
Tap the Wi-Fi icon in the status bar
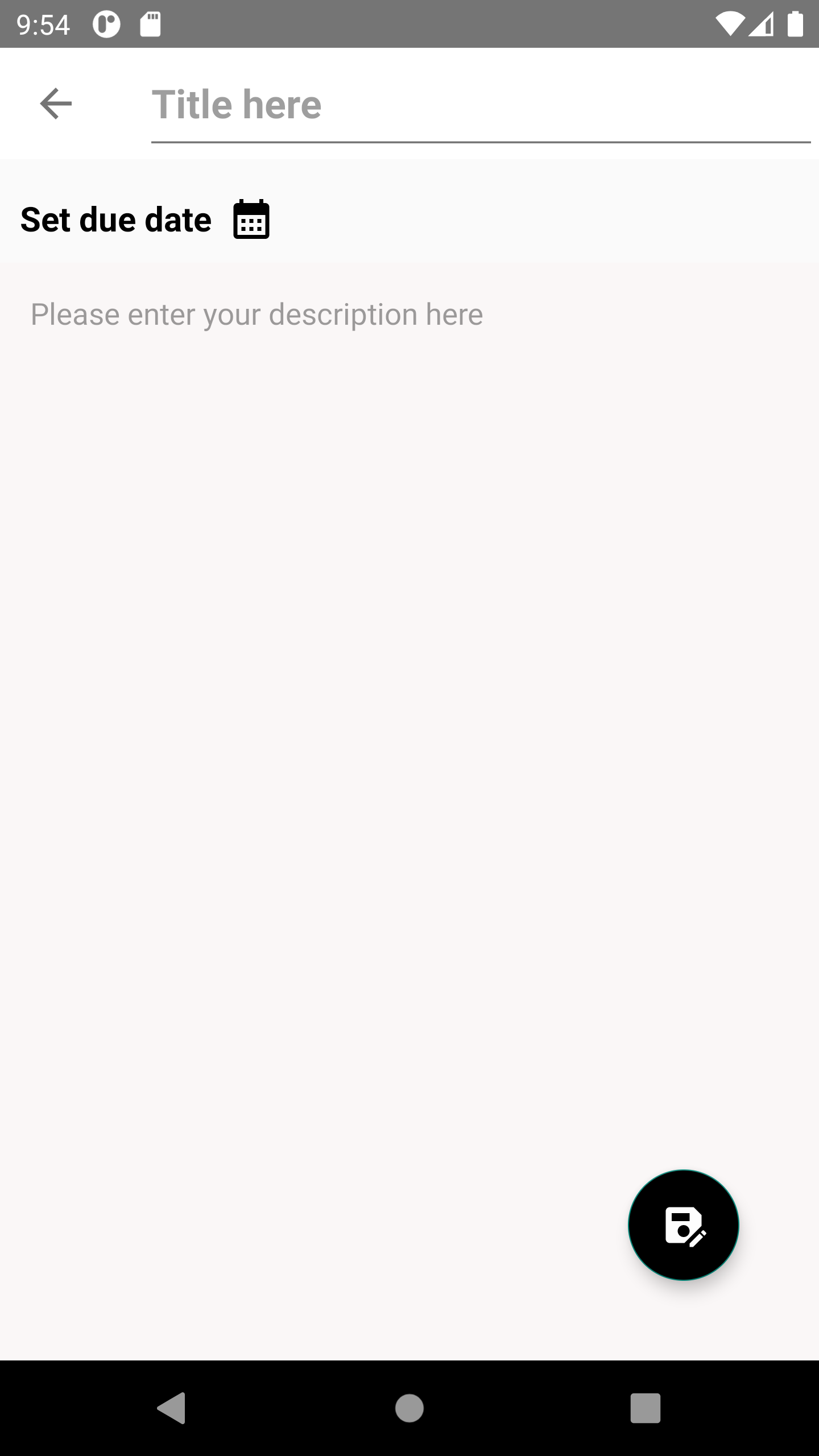[x=730, y=23]
